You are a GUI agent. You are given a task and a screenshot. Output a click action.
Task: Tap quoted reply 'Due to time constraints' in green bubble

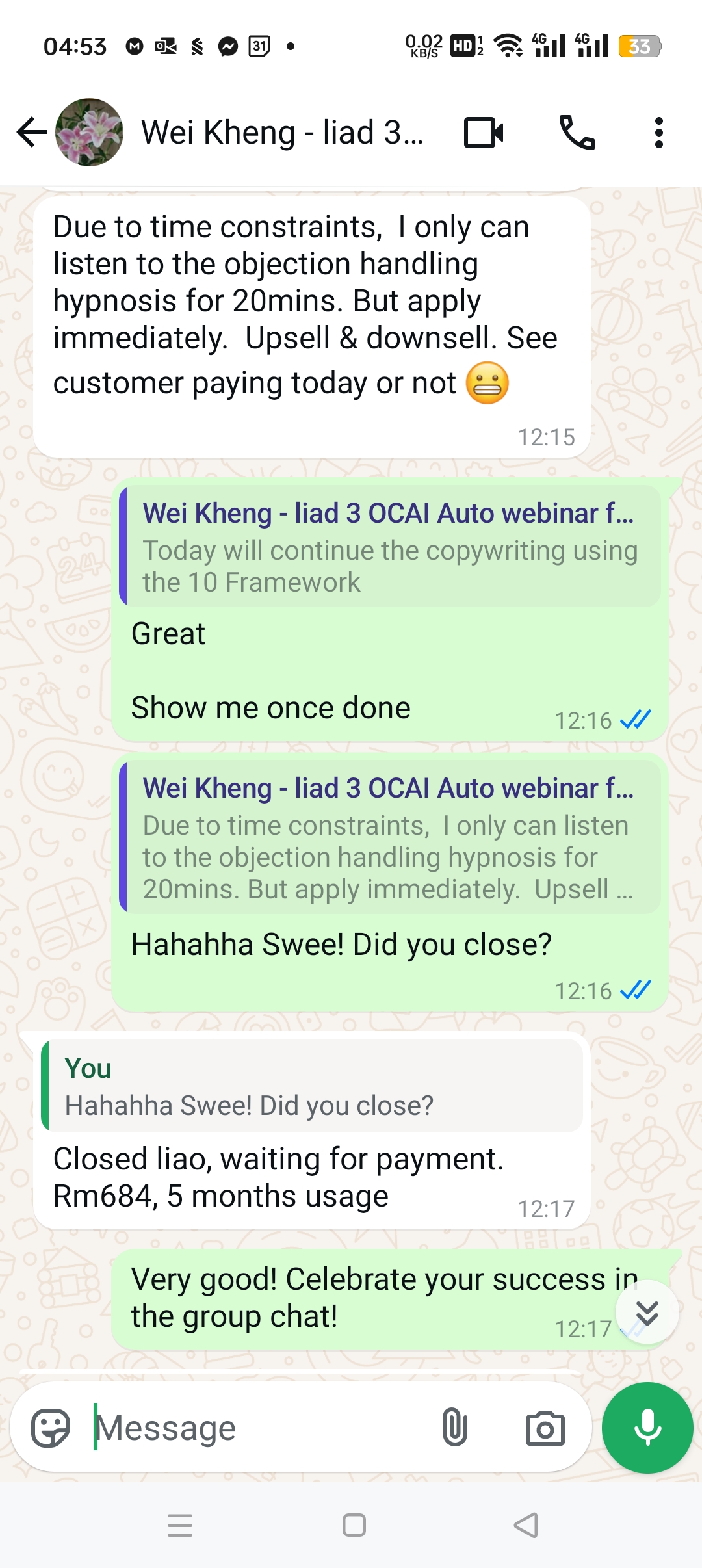[390, 837]
